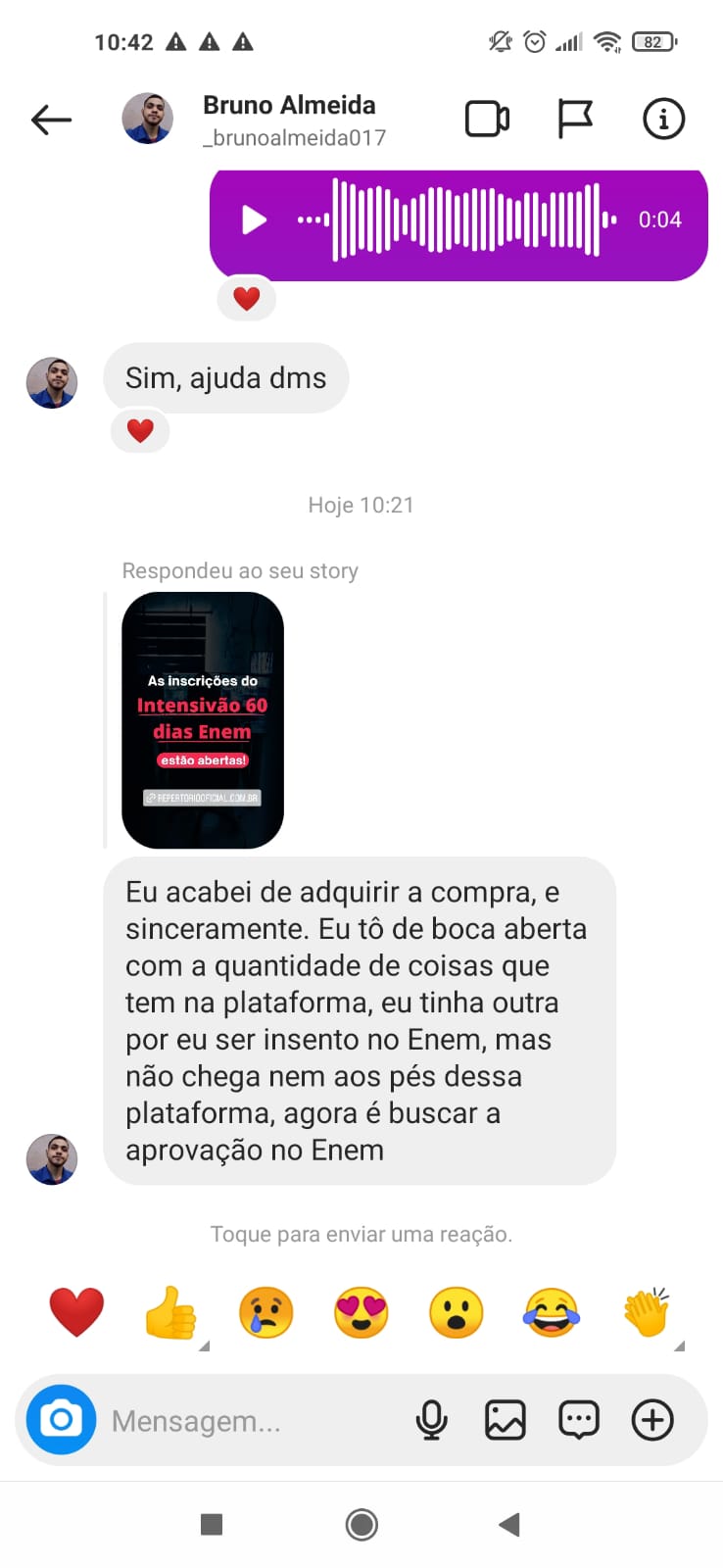Image resolution: width=723 pixels, height=1568 pixels.
Task: Tap the plus icon for more options
Action: point(651,1418)
